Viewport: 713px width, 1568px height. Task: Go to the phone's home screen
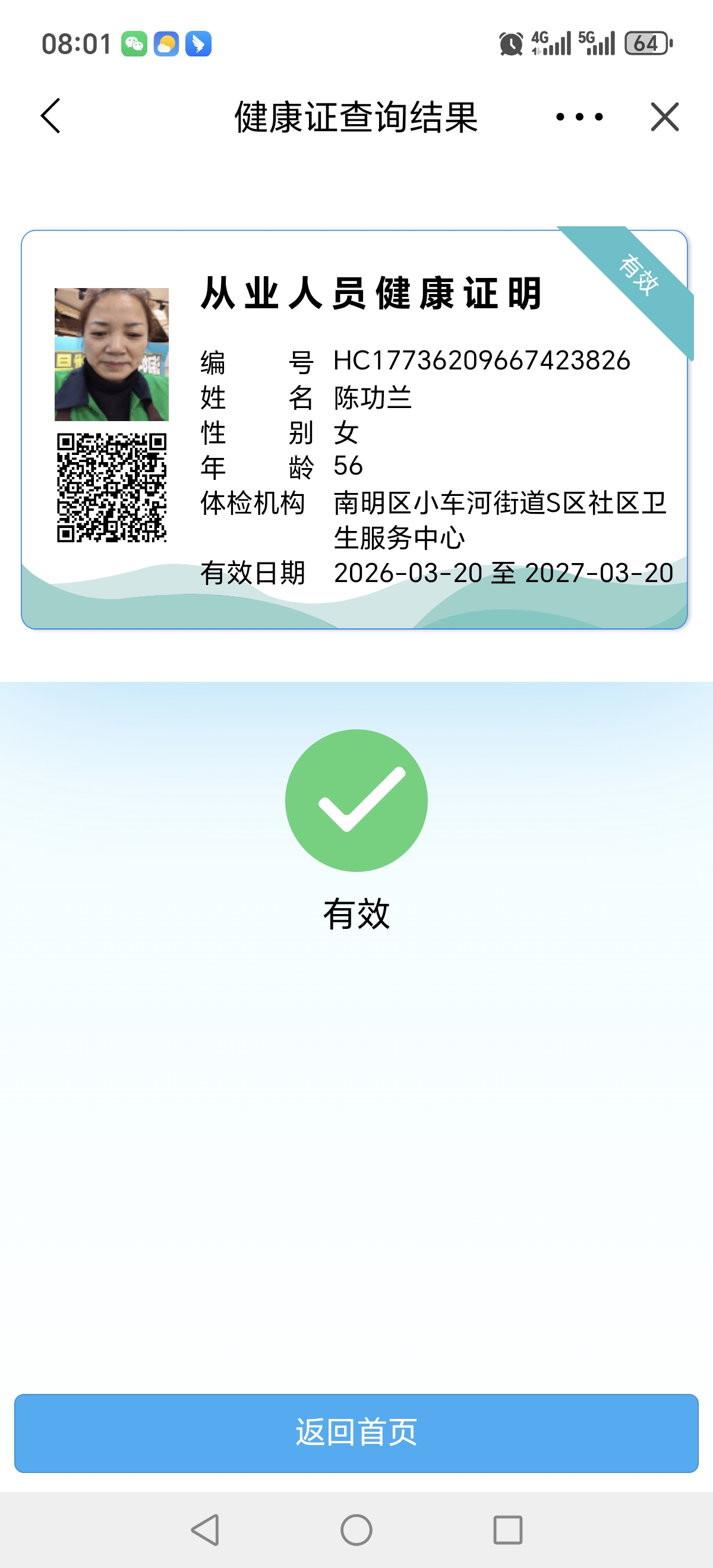click(356, 1529)
